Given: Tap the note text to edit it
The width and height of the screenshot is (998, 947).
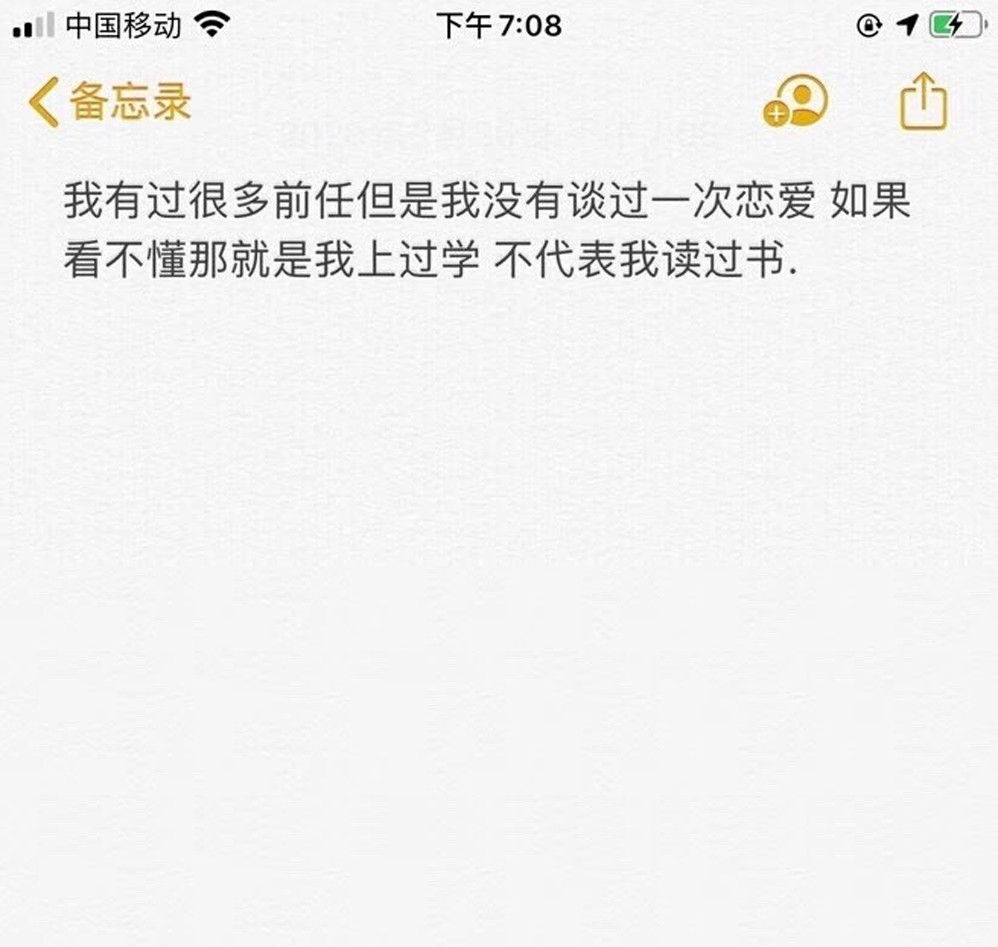Looking at the screenshot, I should [486, 231].
